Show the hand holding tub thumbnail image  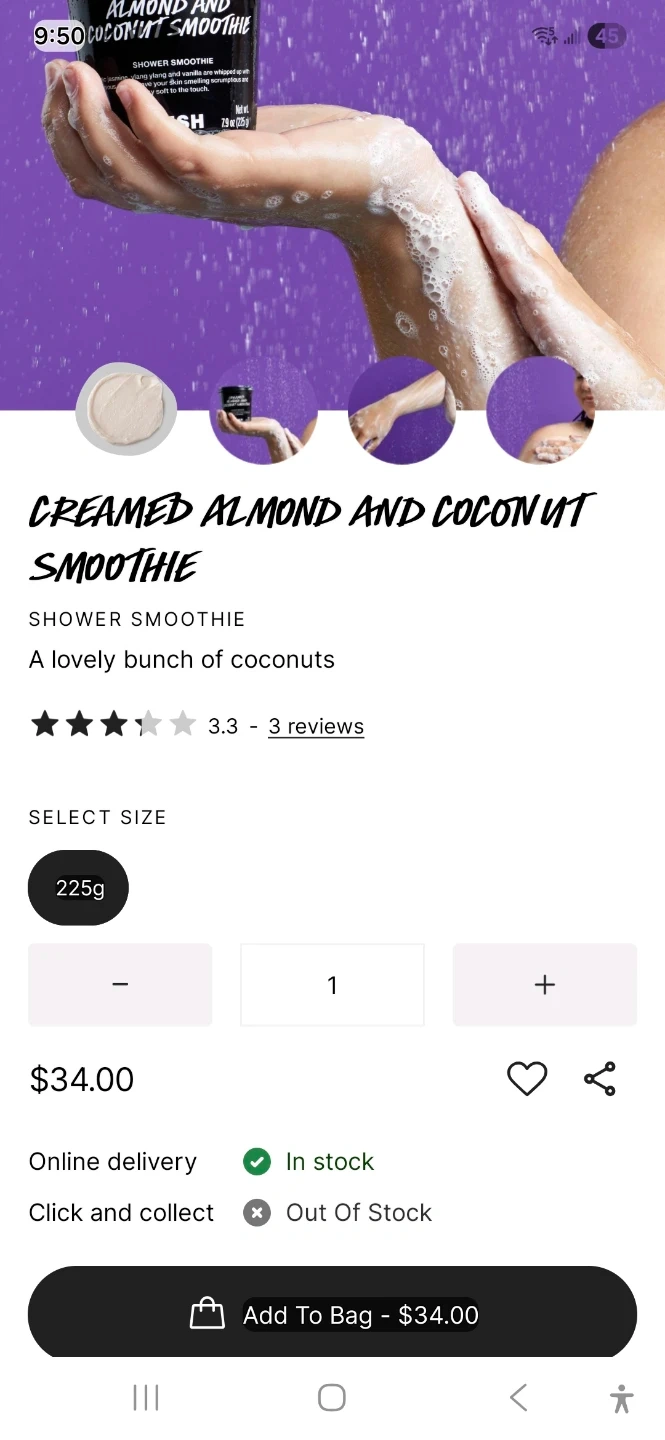coord(263,411)
